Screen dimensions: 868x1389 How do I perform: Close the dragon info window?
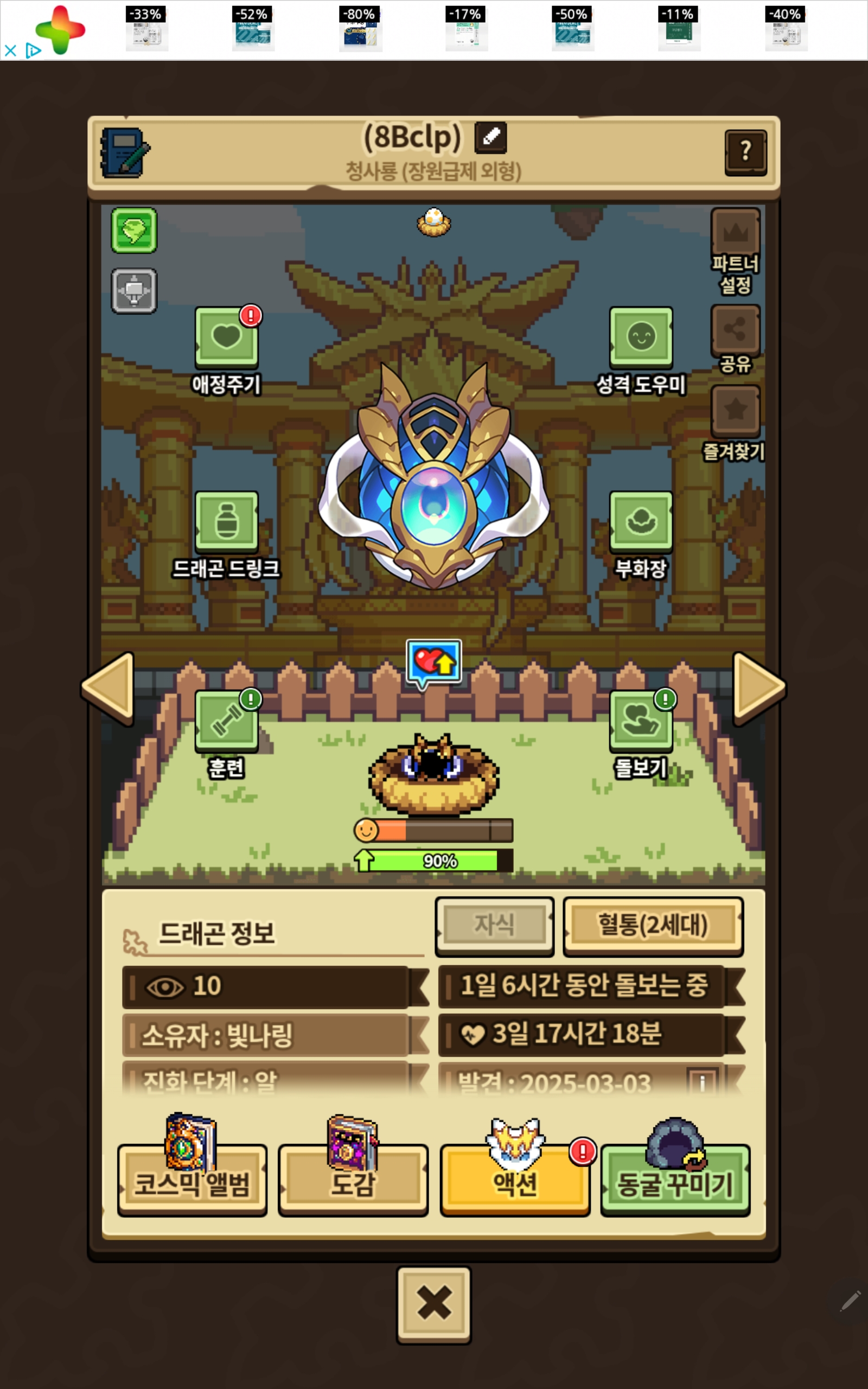coord(434,1304)
